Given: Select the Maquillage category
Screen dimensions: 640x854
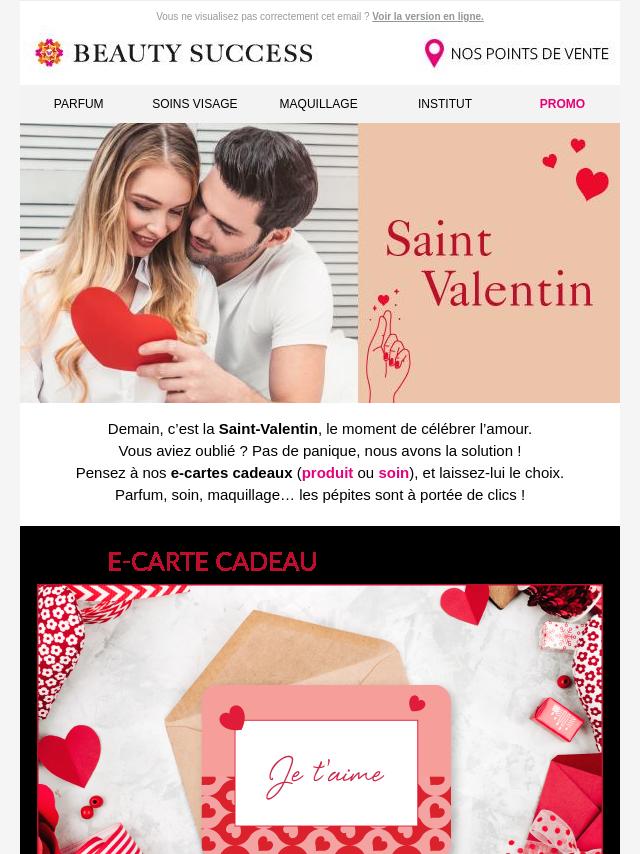Looking at the screenshot, I should tap(318, 104).
